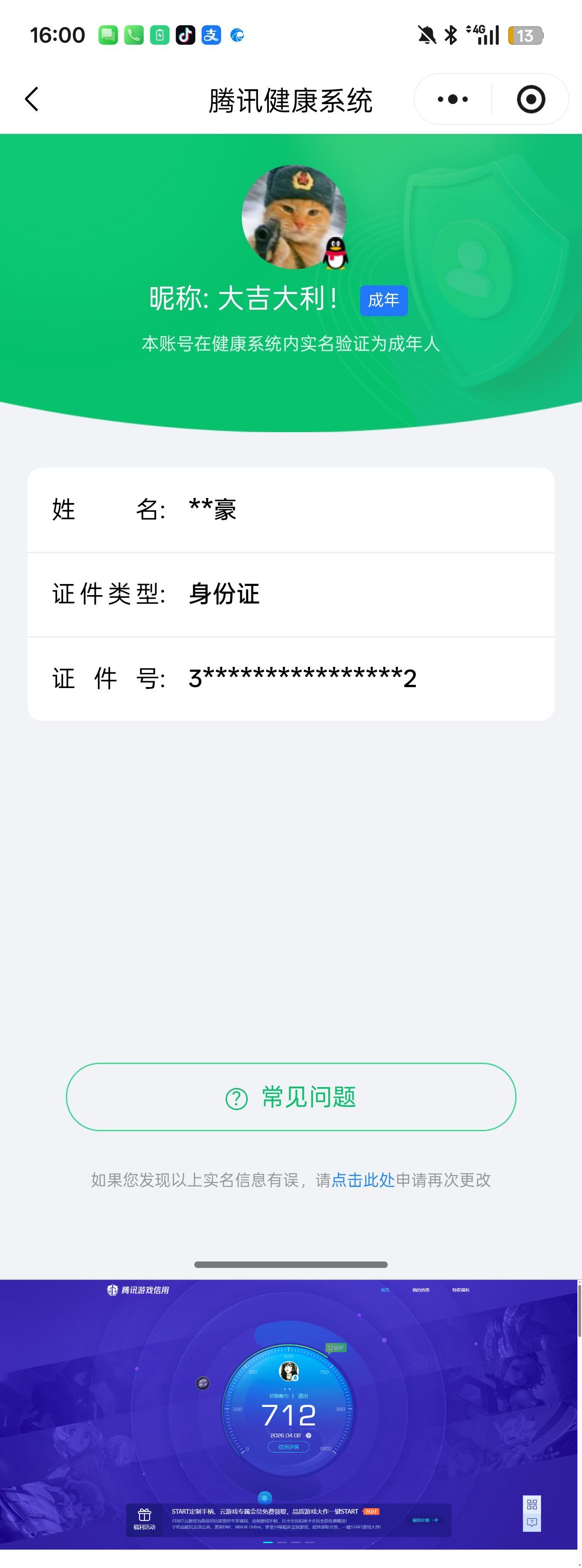The image size is (582, 1568).
Task: Click 切换账号 under the avatar
Action: [x=279, y=1396]
